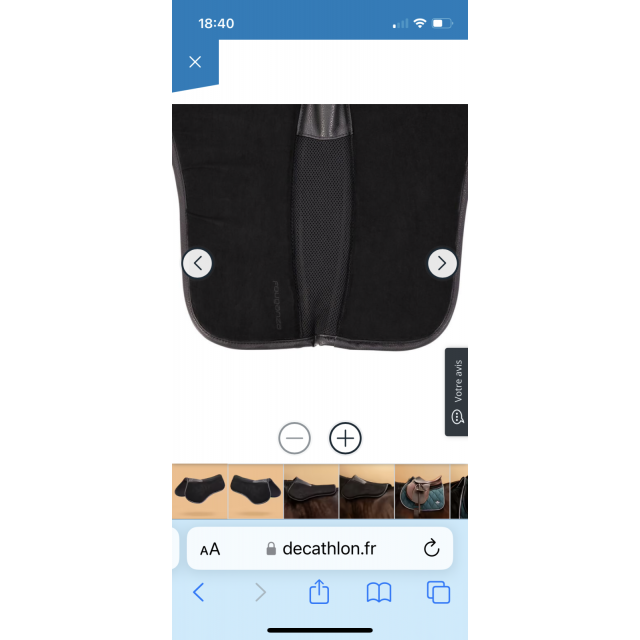Open the Votre avis feedback tab
Screen dimensions: 640x640
457,392
